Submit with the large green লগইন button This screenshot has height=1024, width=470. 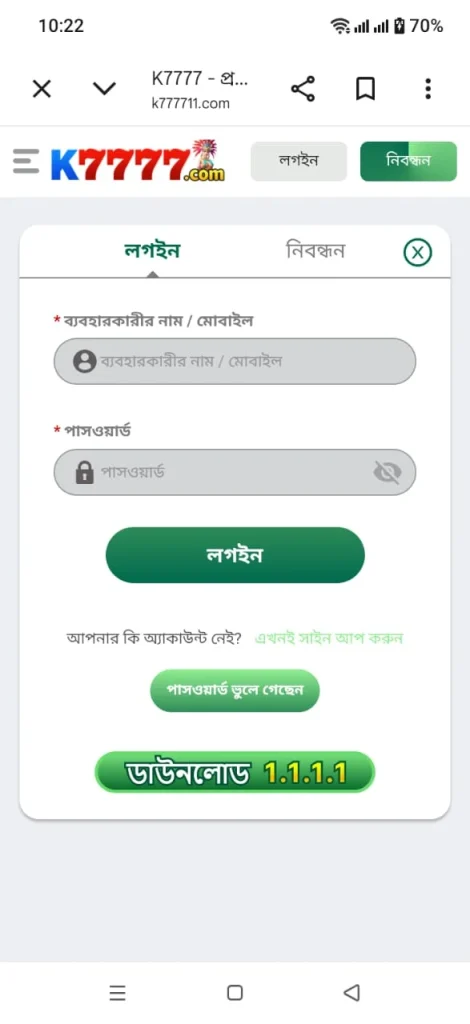click(235, 555)
